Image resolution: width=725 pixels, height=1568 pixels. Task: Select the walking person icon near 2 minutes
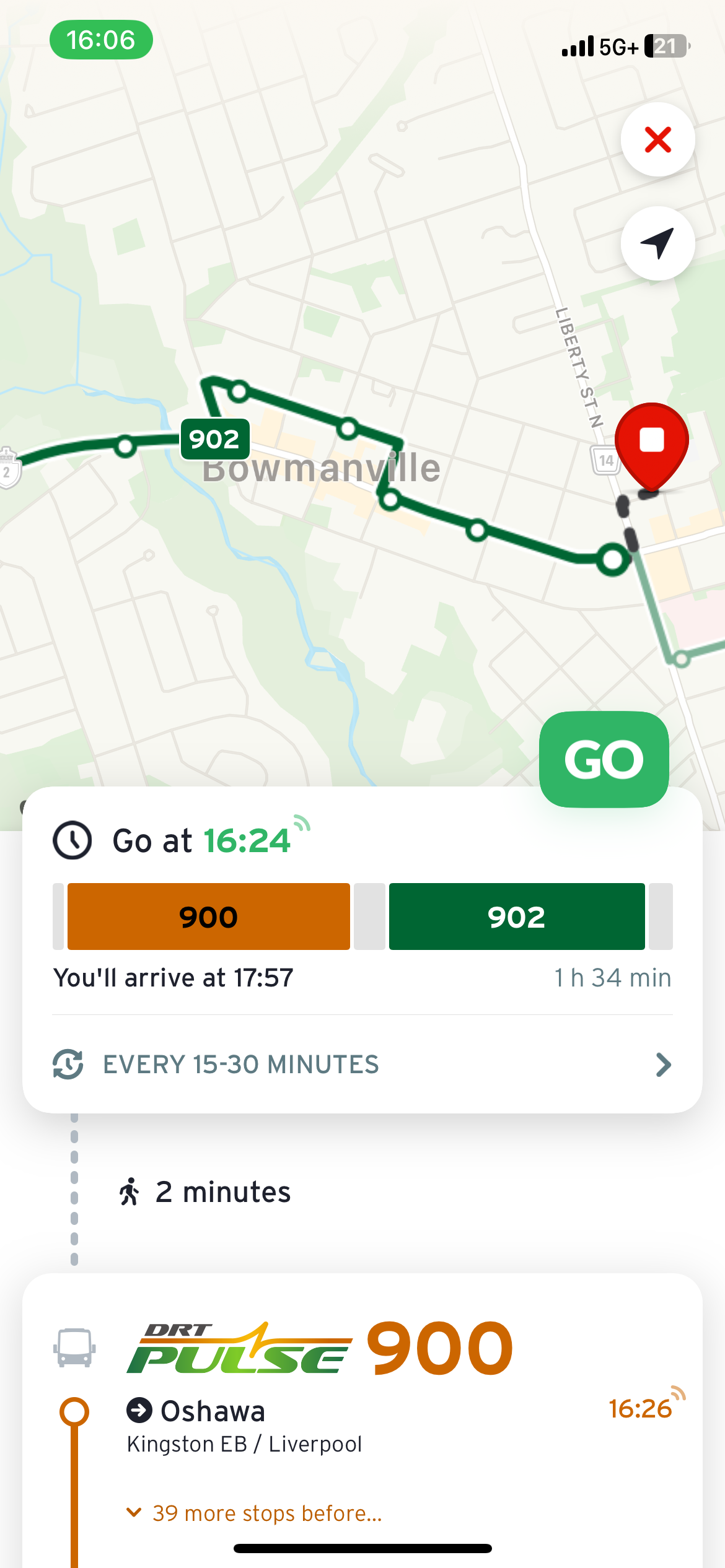pyautogui.click(x=130, y=1190)
